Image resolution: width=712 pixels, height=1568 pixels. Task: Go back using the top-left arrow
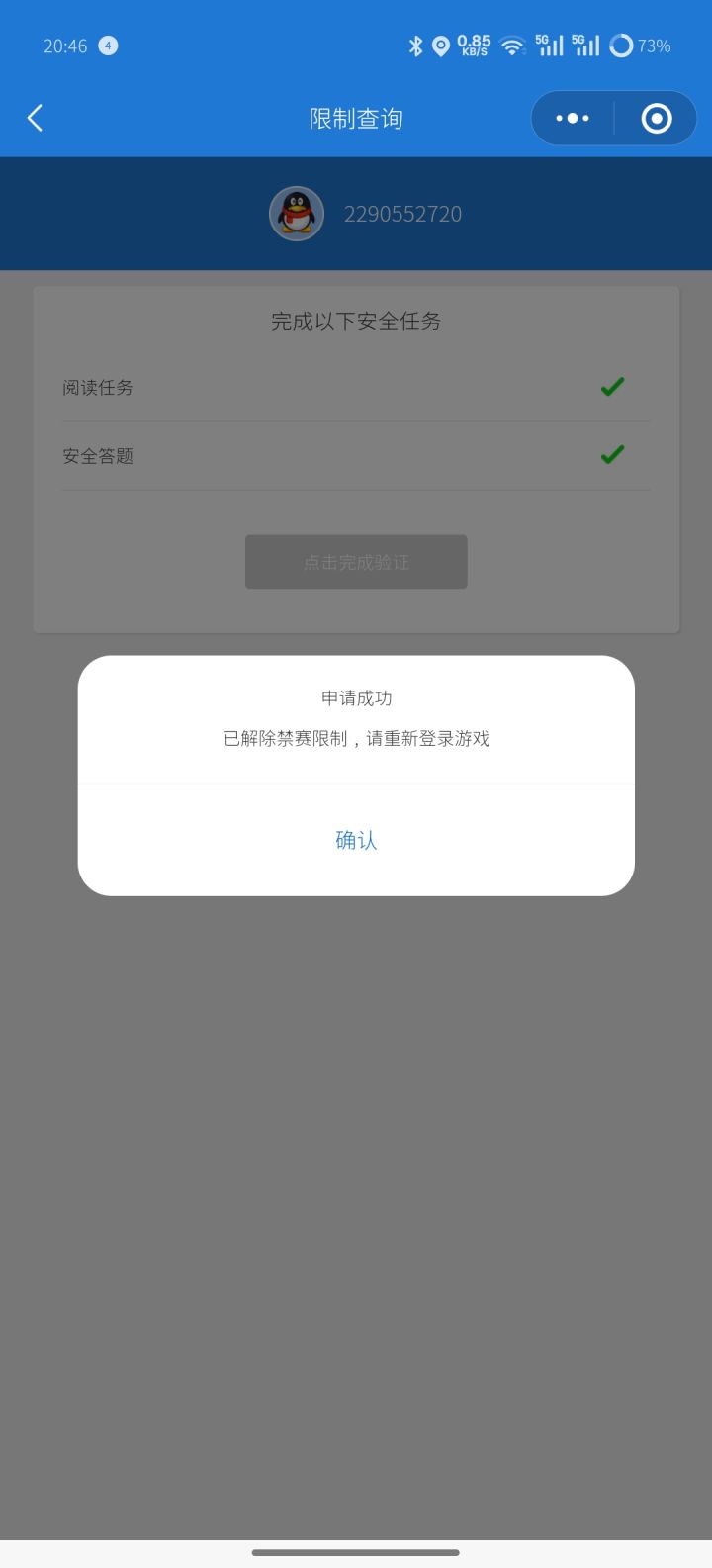[35, 119]
